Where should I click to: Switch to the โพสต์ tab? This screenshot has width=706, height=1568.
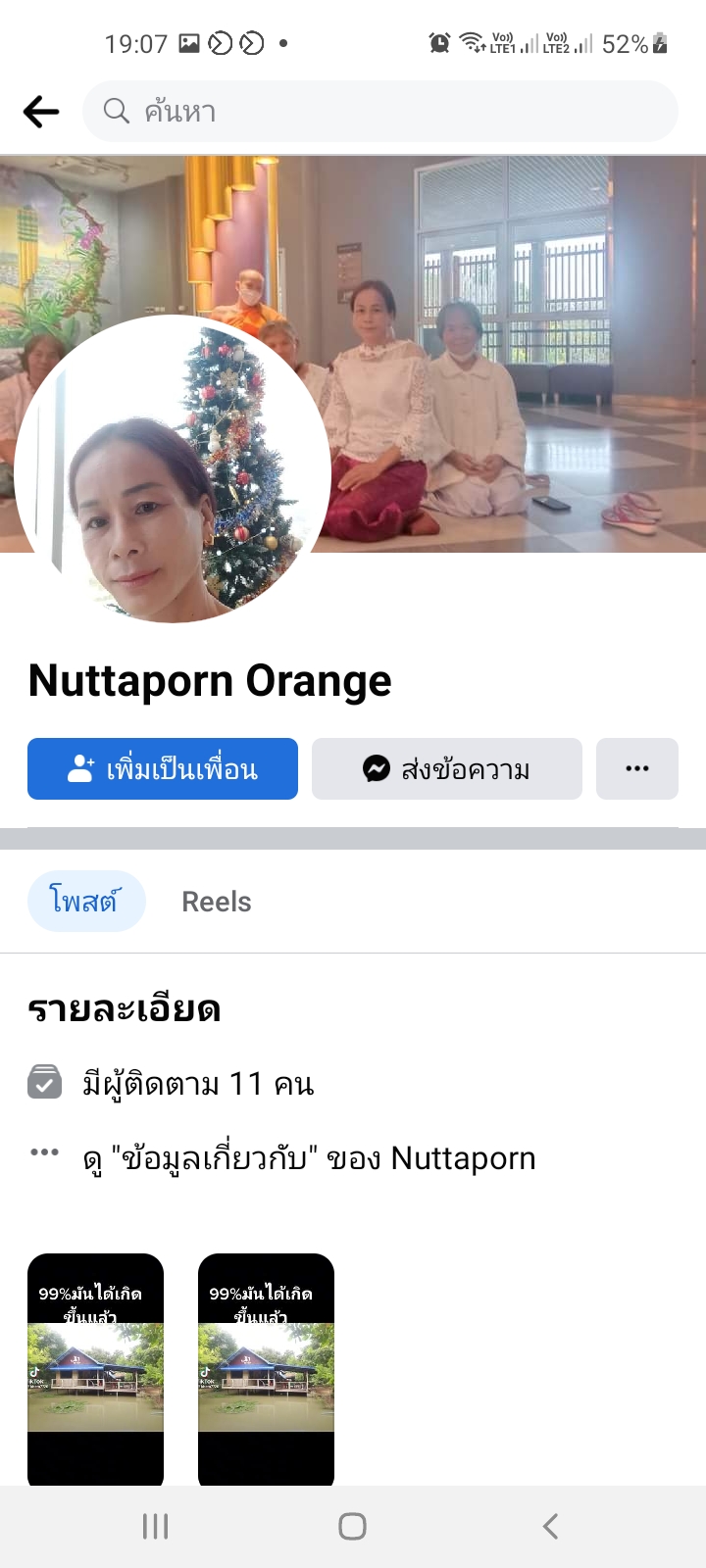pos(85,902)
